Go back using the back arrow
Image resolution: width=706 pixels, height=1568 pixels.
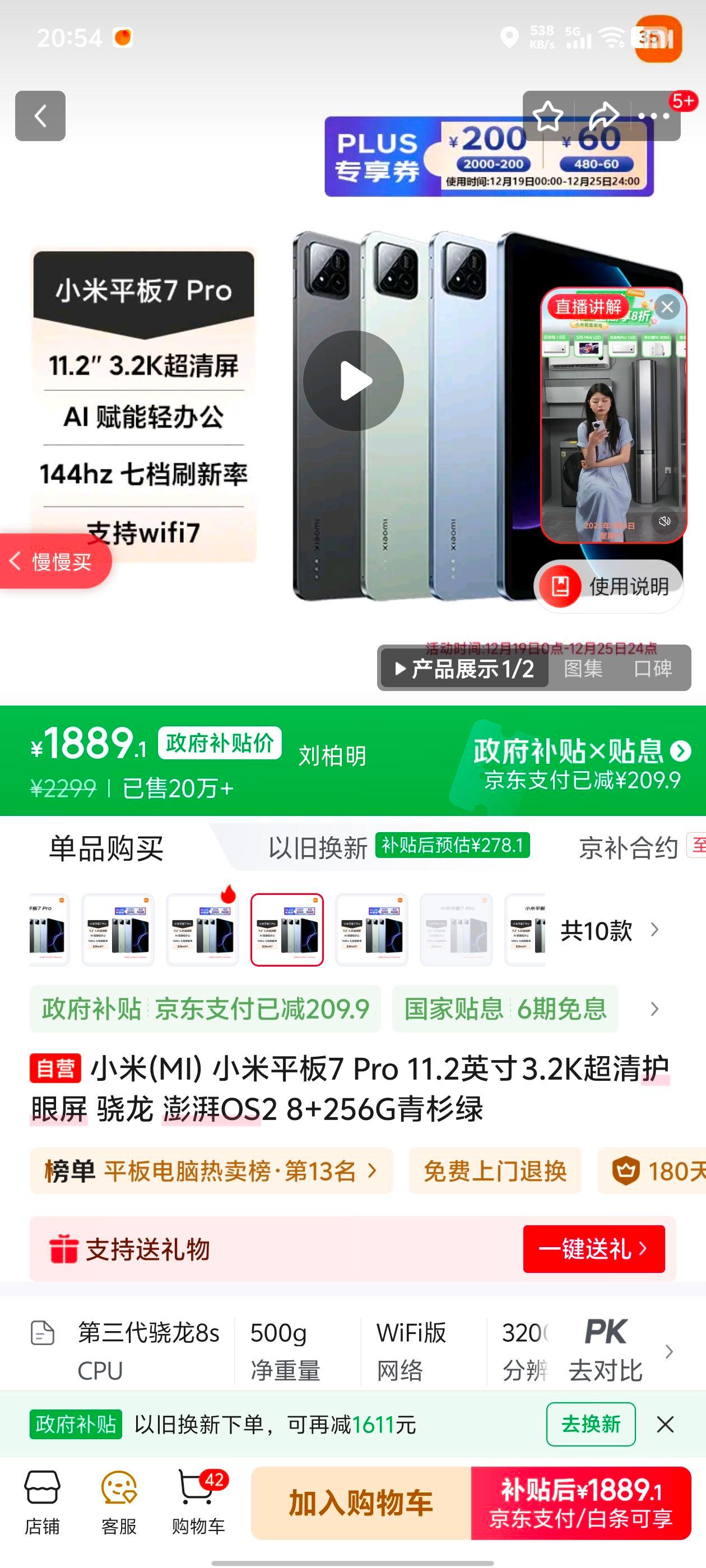click(x=41, y=116)
